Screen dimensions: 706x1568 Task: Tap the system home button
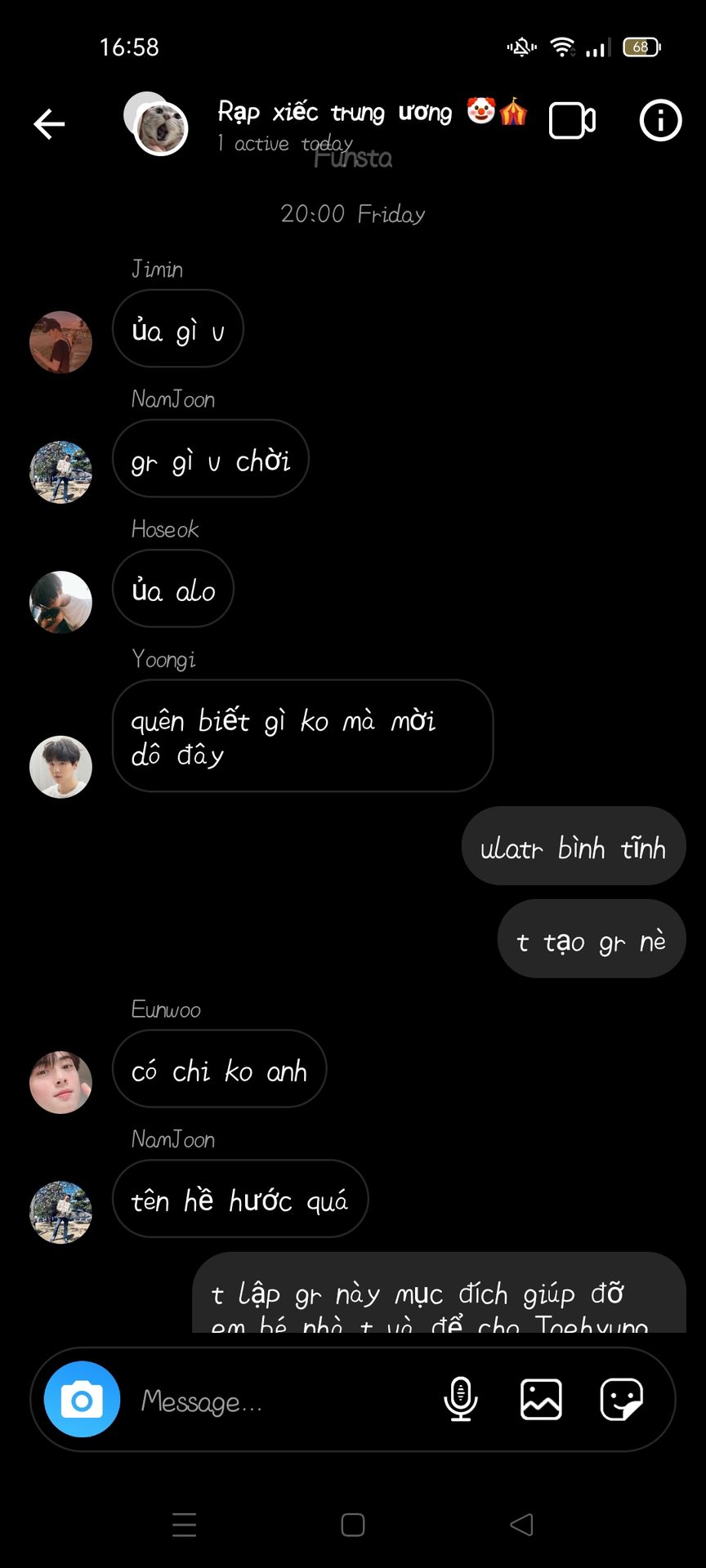coord(353,1525)
